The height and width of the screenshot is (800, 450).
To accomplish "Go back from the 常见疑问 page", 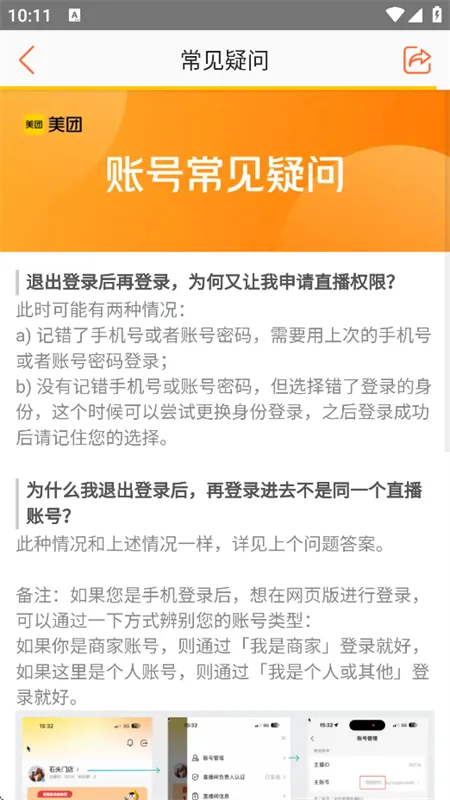I will click(27, 60).
